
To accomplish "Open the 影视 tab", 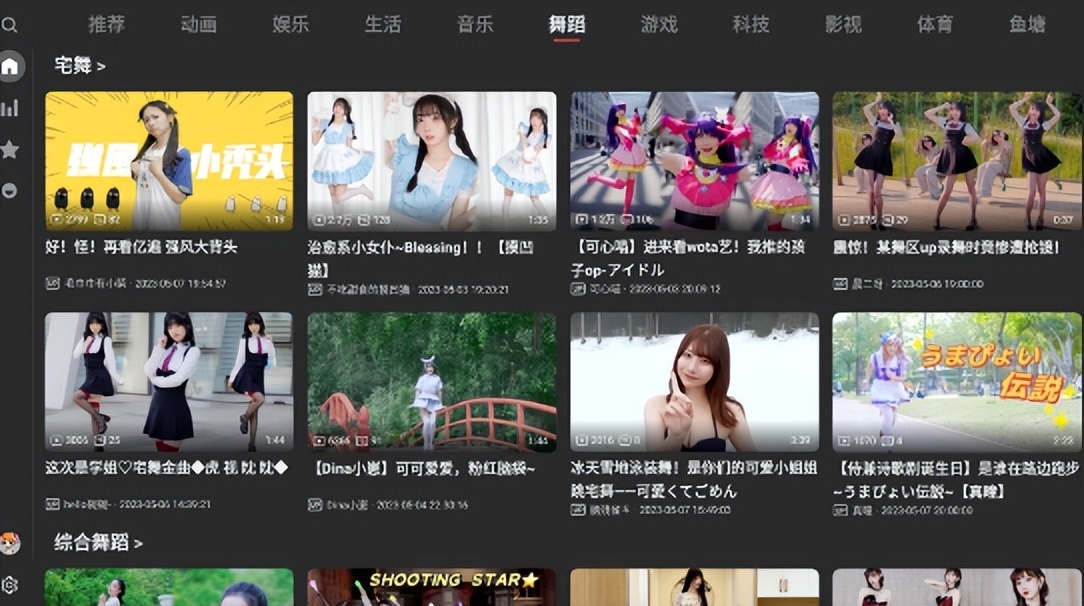I will click(842, 24).
